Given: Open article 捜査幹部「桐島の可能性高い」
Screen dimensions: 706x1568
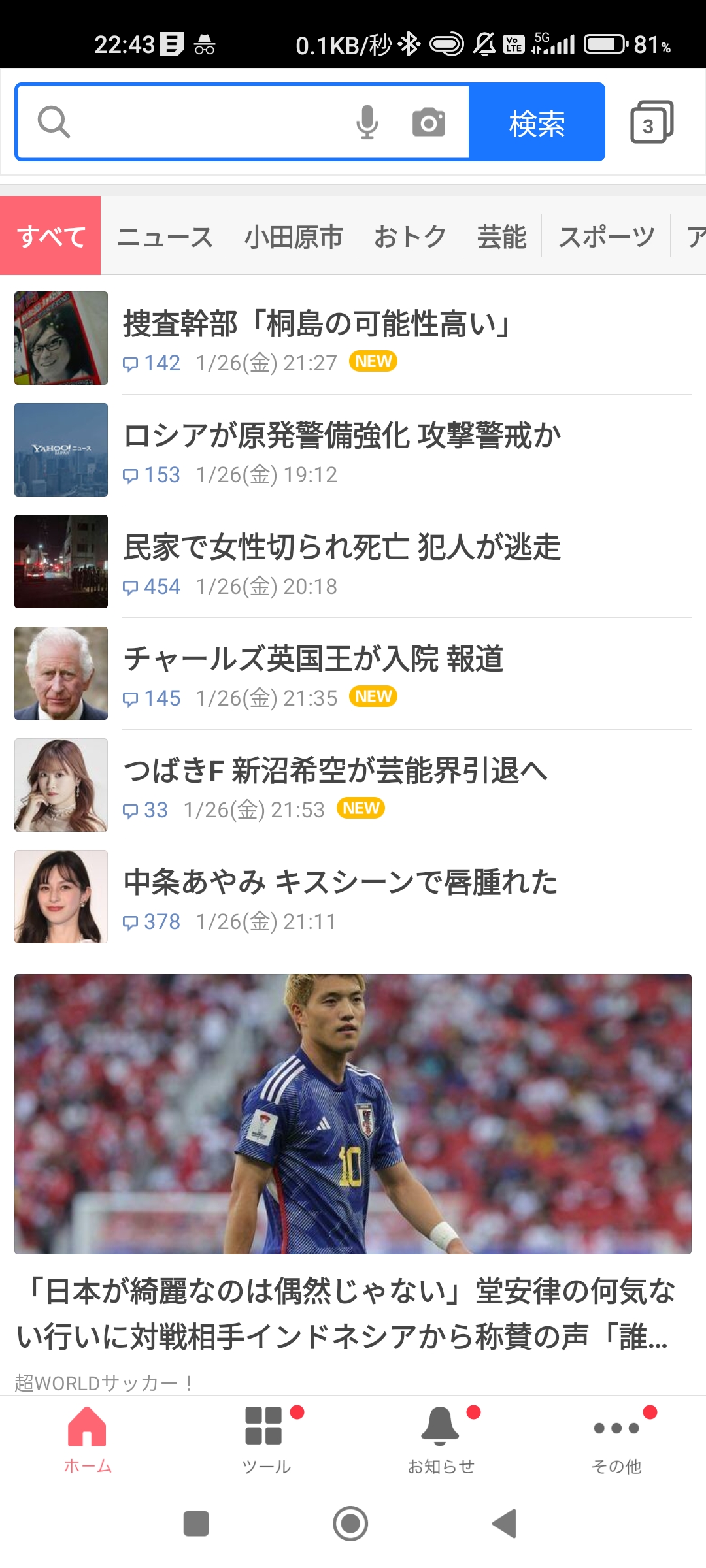Looking at the screenshot, I should (x=316, y=325).
